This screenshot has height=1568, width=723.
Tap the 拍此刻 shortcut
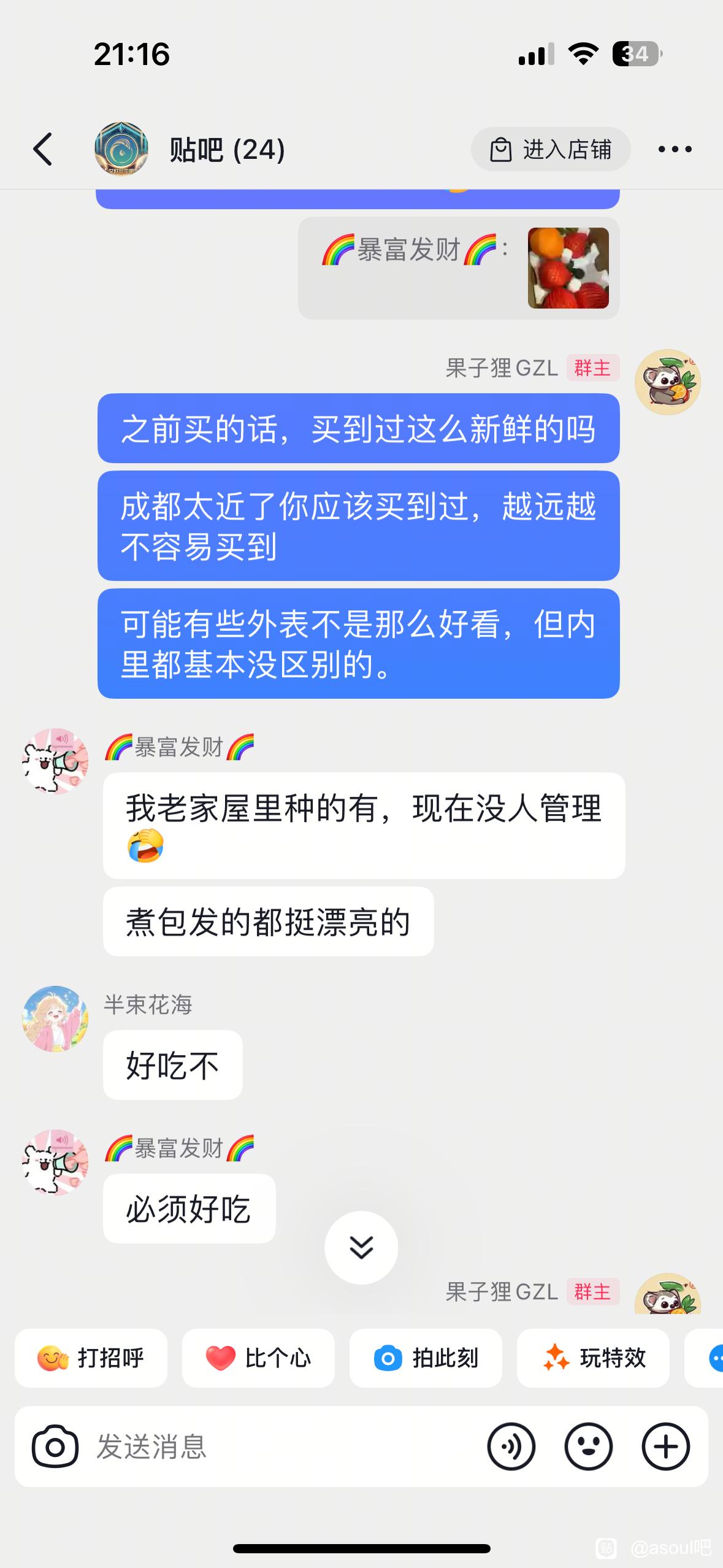coord(426,1358)
